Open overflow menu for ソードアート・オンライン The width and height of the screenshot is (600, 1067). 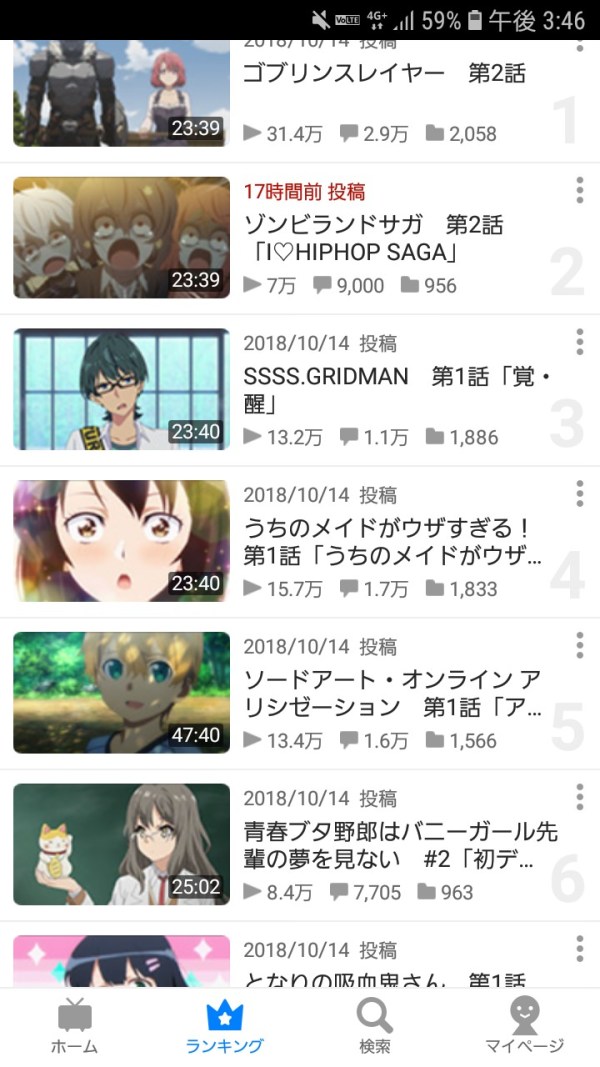click(579, 645)
